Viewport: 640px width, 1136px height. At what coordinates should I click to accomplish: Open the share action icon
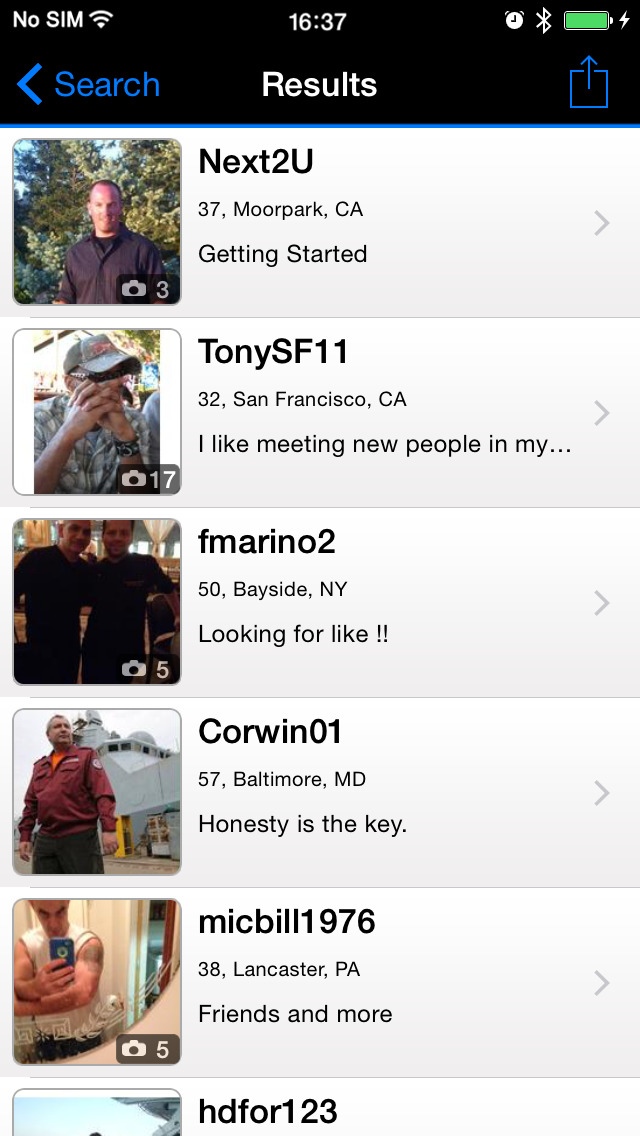tap(589, 83)
